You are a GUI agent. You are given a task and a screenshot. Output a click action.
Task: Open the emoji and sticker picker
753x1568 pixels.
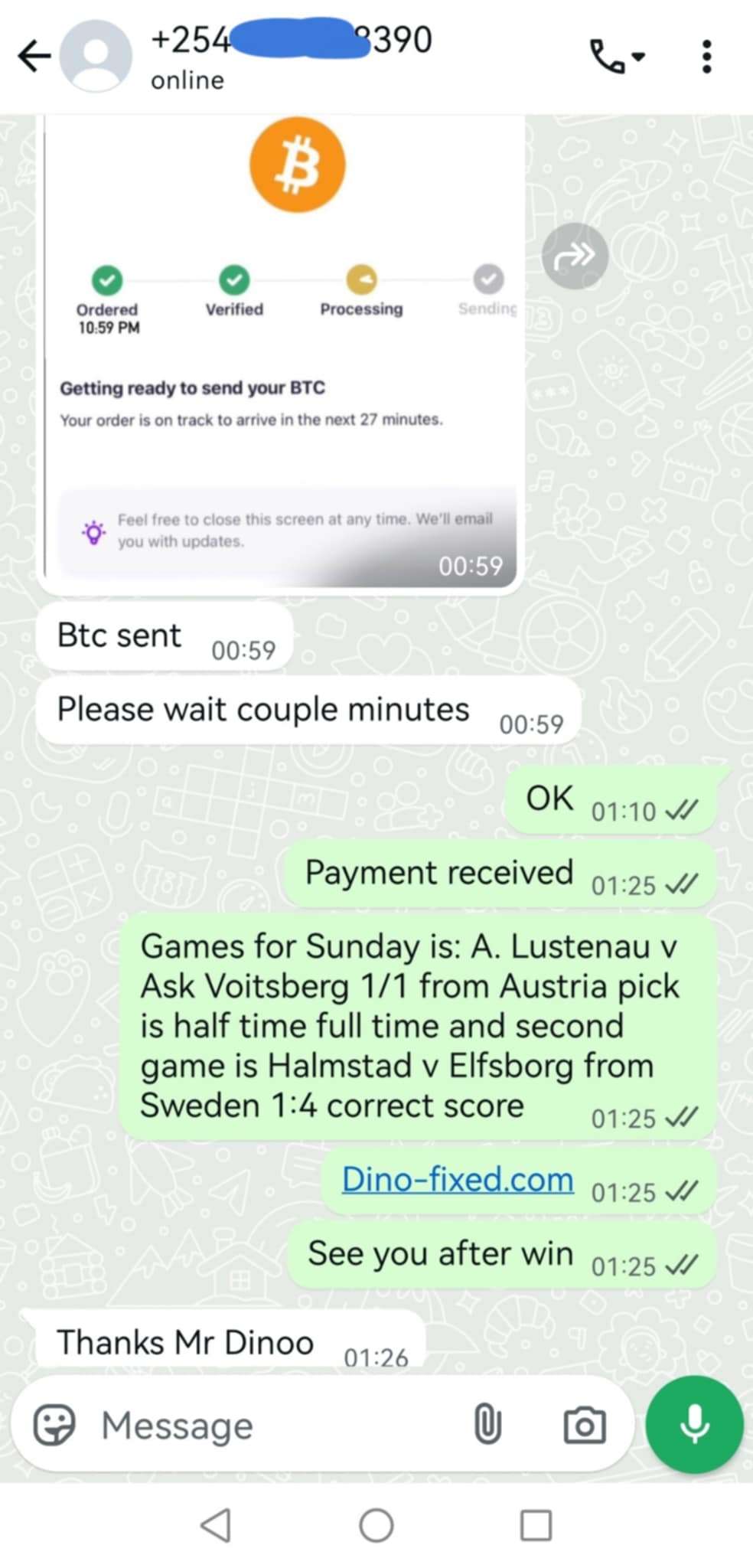point(54,1425)
